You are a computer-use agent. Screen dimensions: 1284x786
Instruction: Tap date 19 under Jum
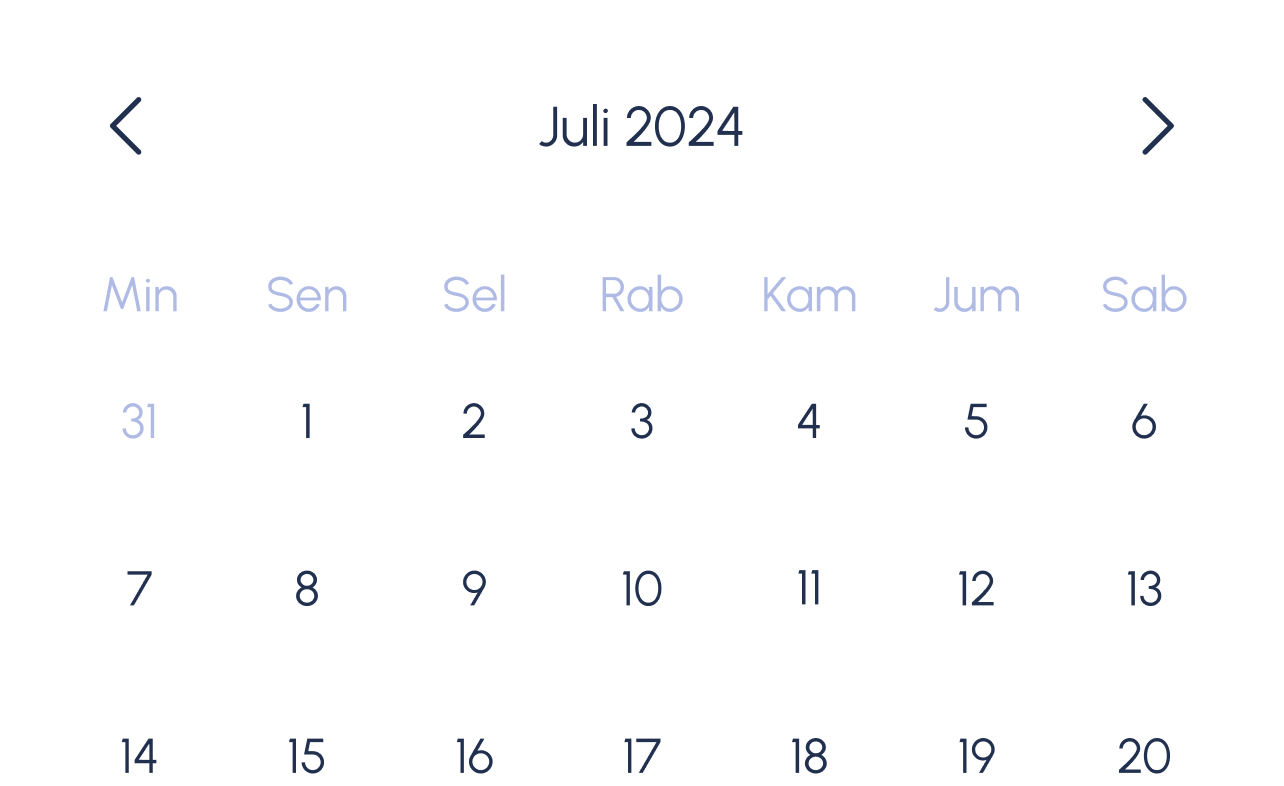(x=976, y=756)
